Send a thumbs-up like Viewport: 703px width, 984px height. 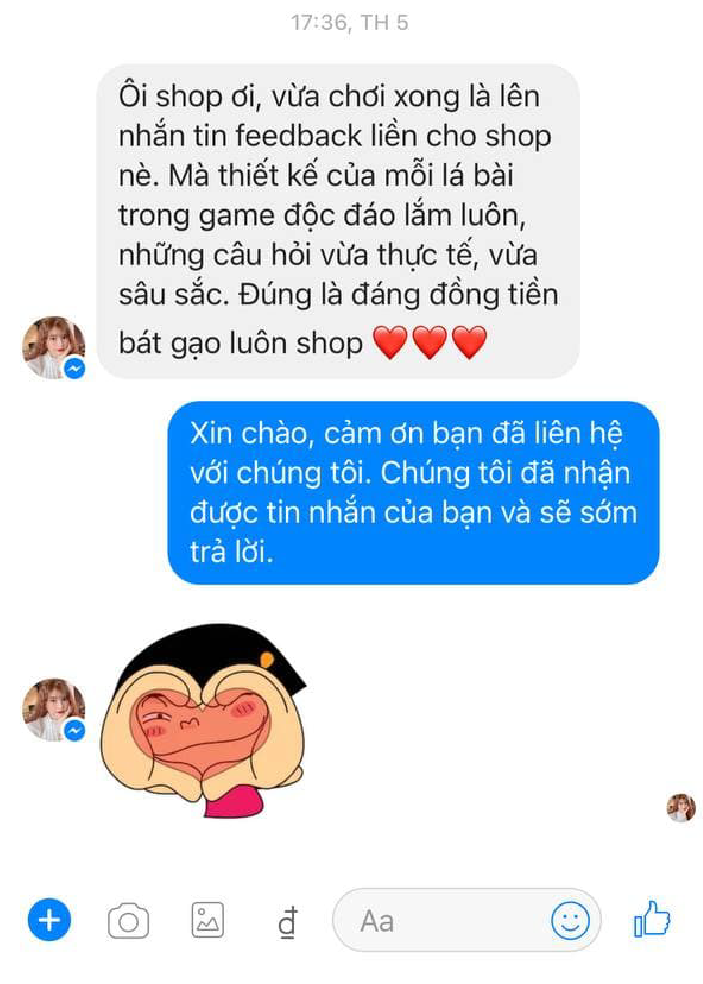tap(652, 919)
